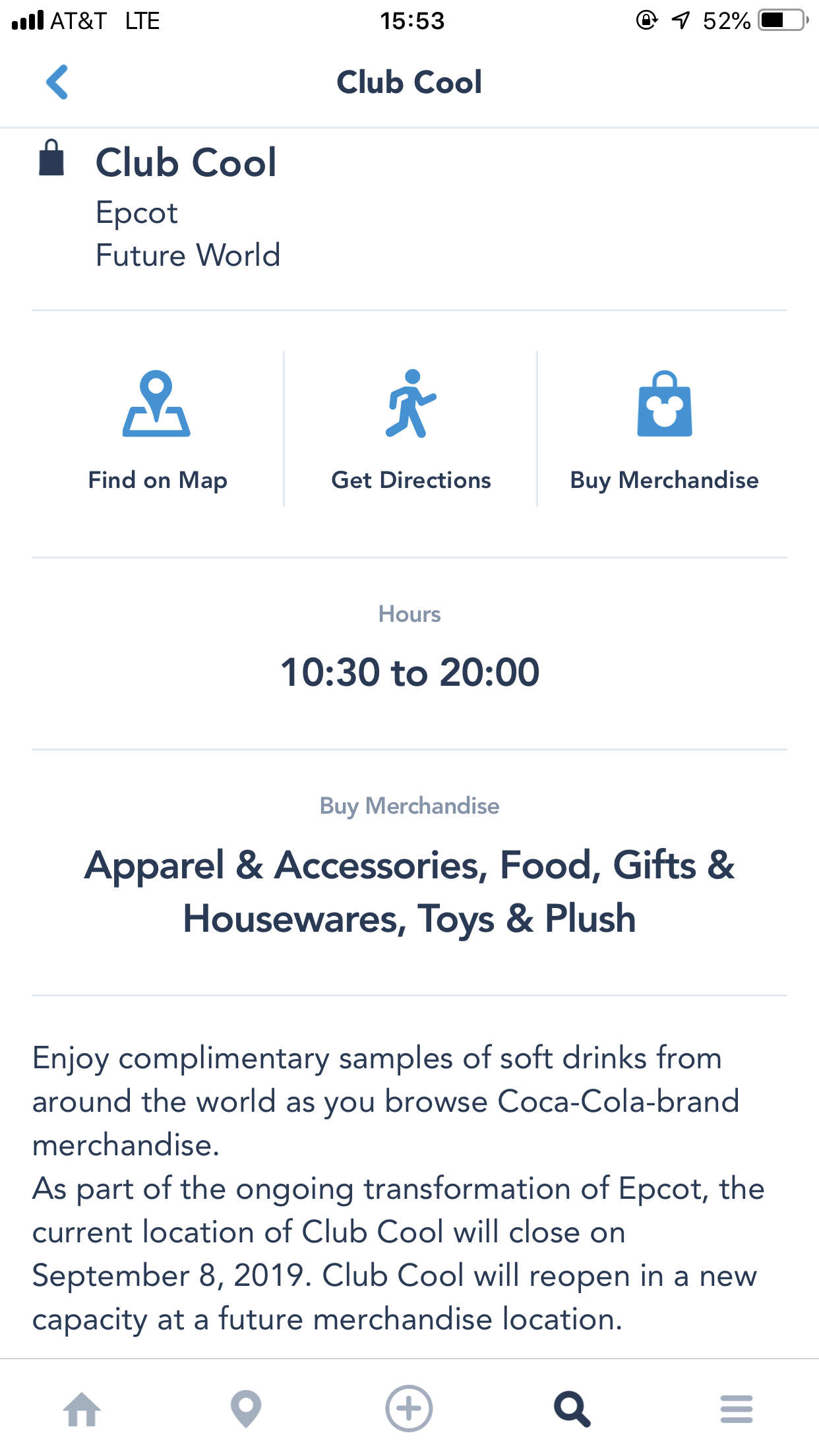The image size is (819, 1456).
Task: Go back using the top-left arrow
Action: point(57,82)
